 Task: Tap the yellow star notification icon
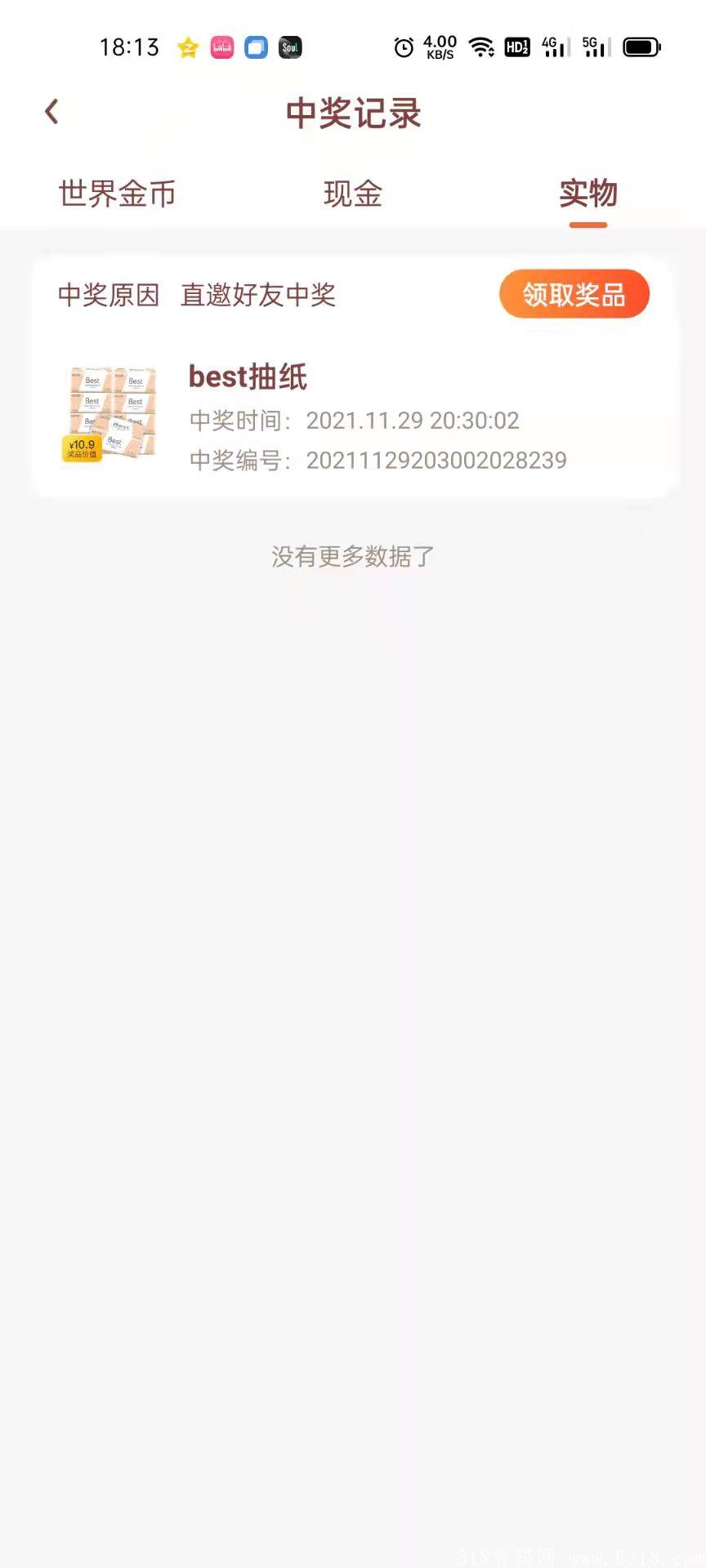coord(186,48)
